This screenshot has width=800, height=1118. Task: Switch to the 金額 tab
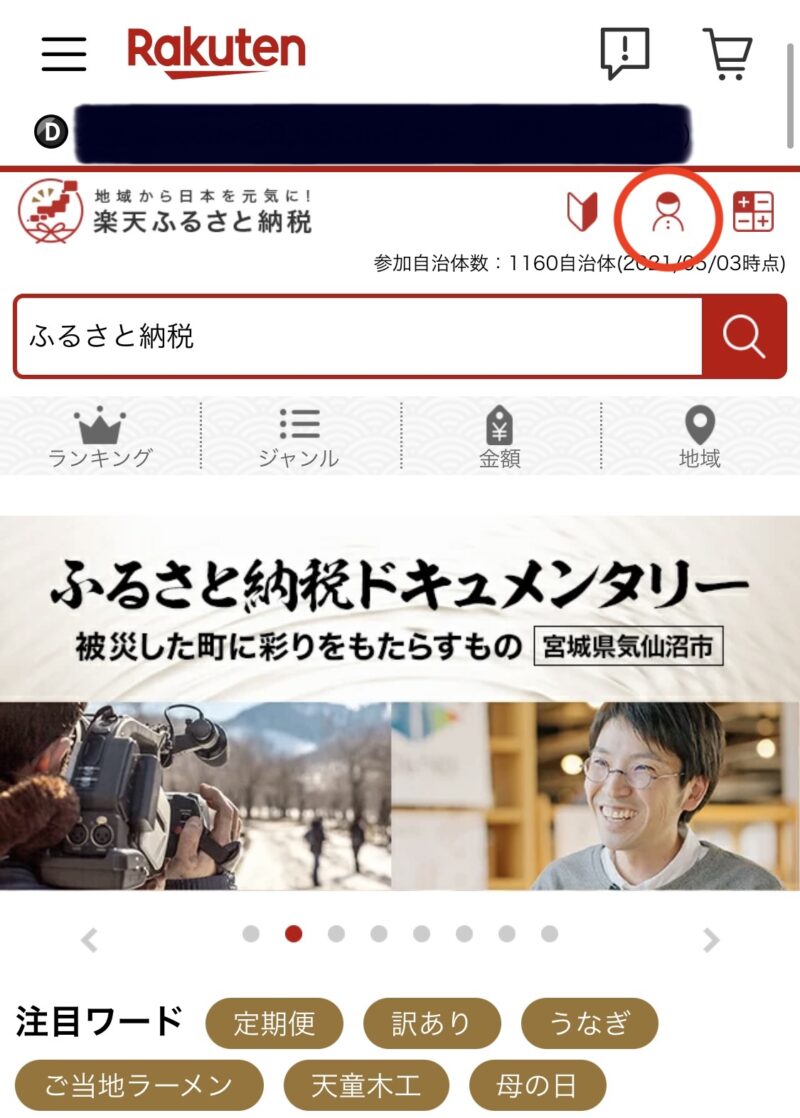pyautogui.click(x=500, y=438)
